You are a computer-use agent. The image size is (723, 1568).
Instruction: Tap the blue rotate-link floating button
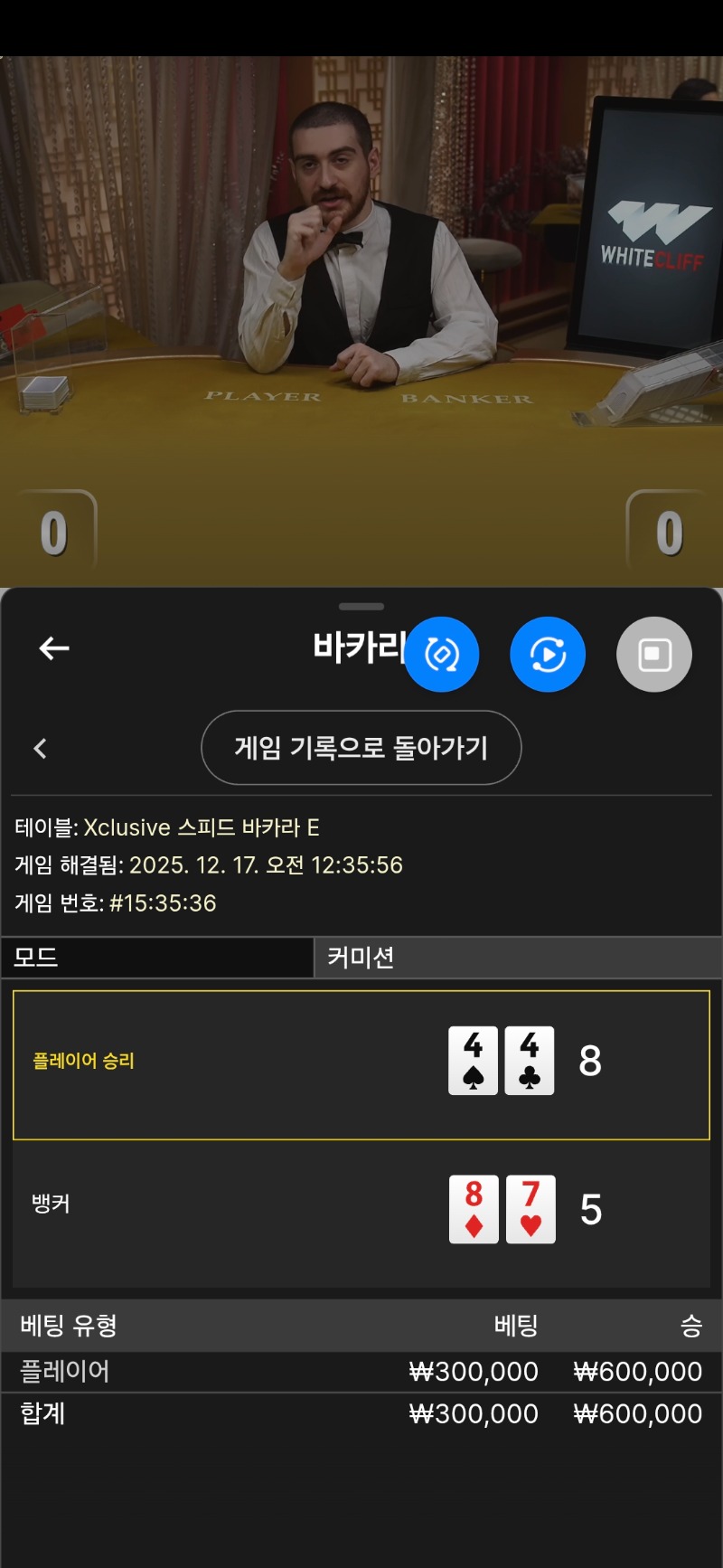441,655
